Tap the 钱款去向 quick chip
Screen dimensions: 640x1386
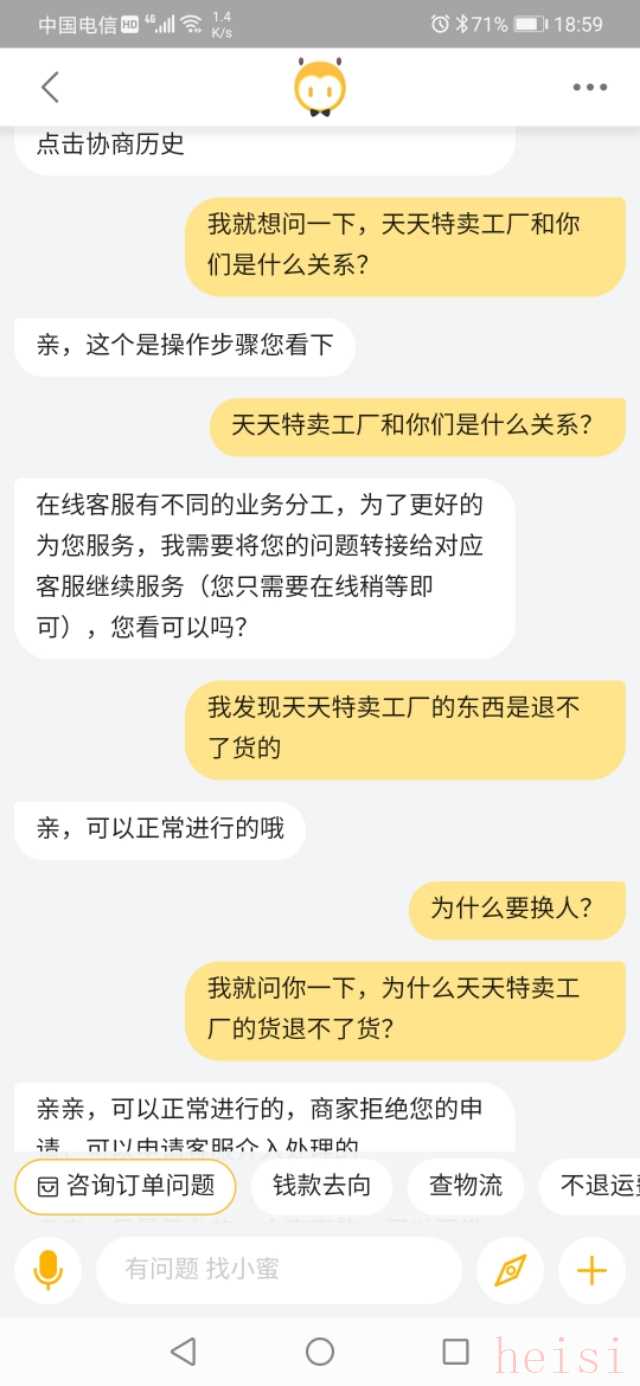point(321,1186)
